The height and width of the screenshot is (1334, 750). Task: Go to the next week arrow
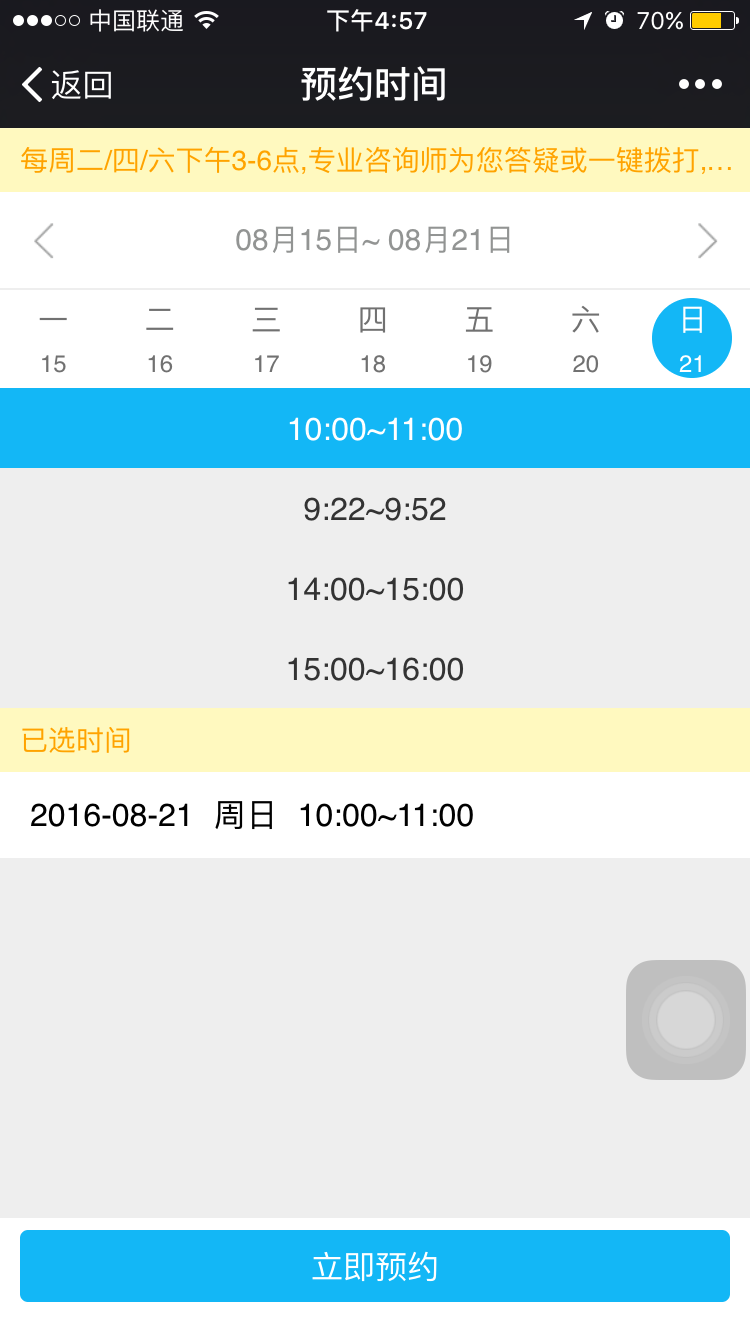click(x=707, y=240)
